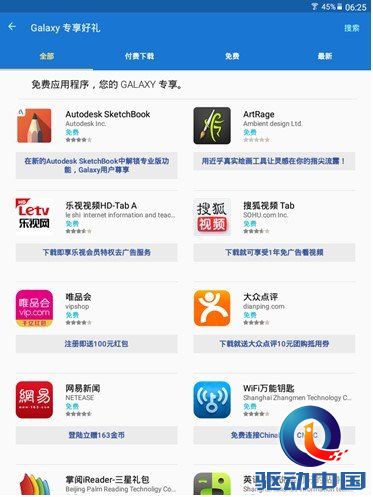
Task: Open the 大众点评 app entry
Action: [x=274, y=309]
